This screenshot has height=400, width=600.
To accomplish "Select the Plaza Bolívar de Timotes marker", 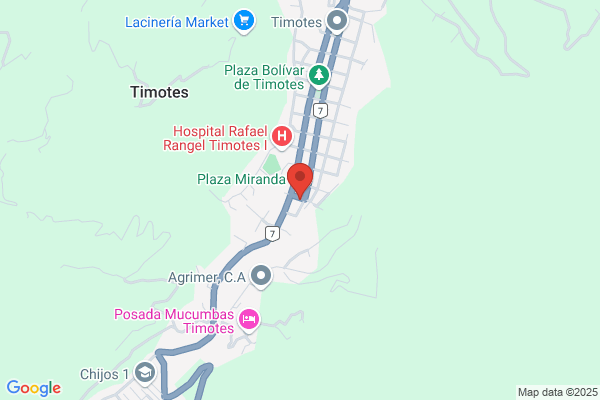I will tap(319, 75).
